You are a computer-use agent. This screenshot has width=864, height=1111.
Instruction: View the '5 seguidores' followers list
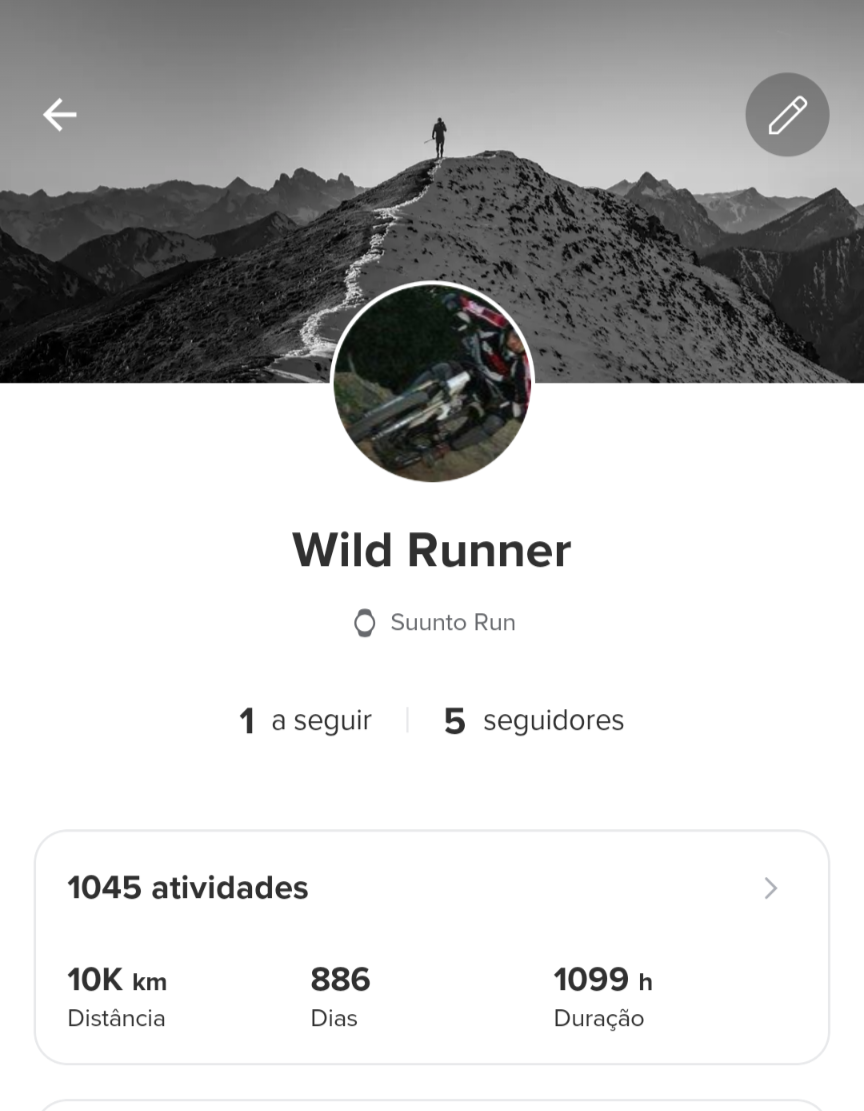pos(533,720)
